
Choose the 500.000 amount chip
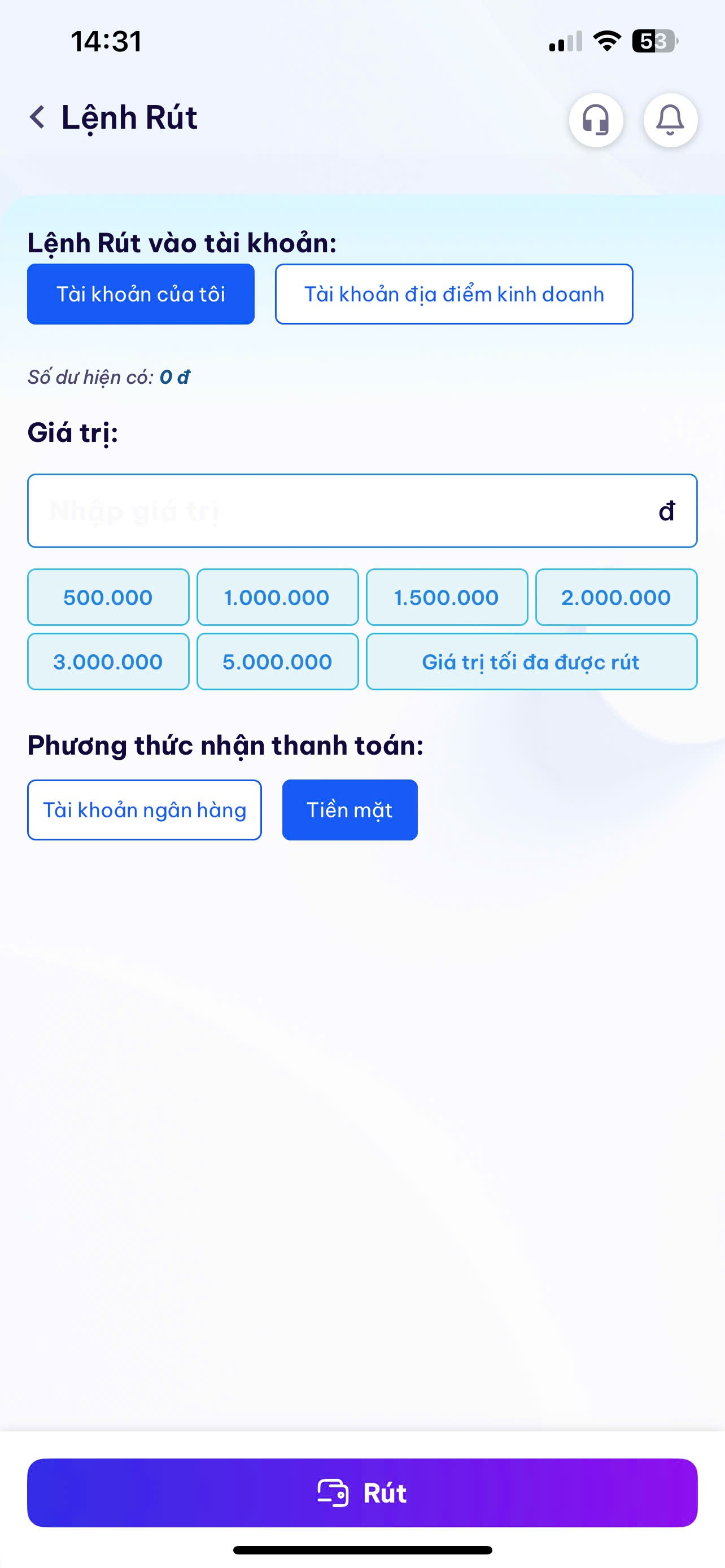click(x=108, y=597)
